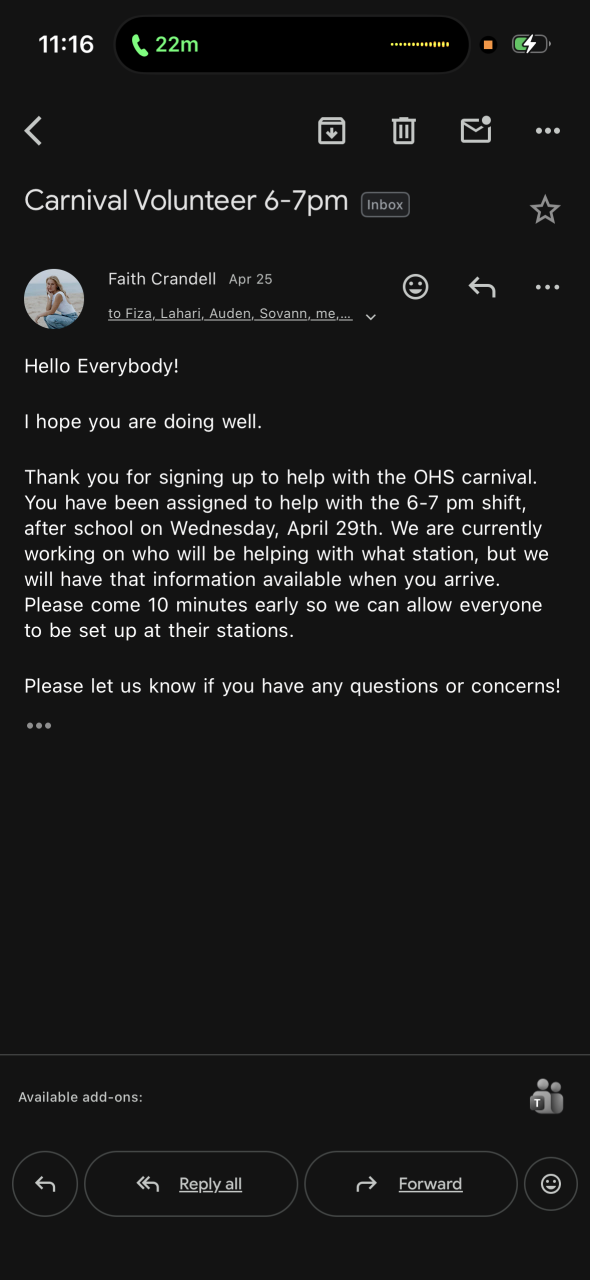Open the top bar overflow menu
The image size is (590, 1280).
click(x=548, y=130)
